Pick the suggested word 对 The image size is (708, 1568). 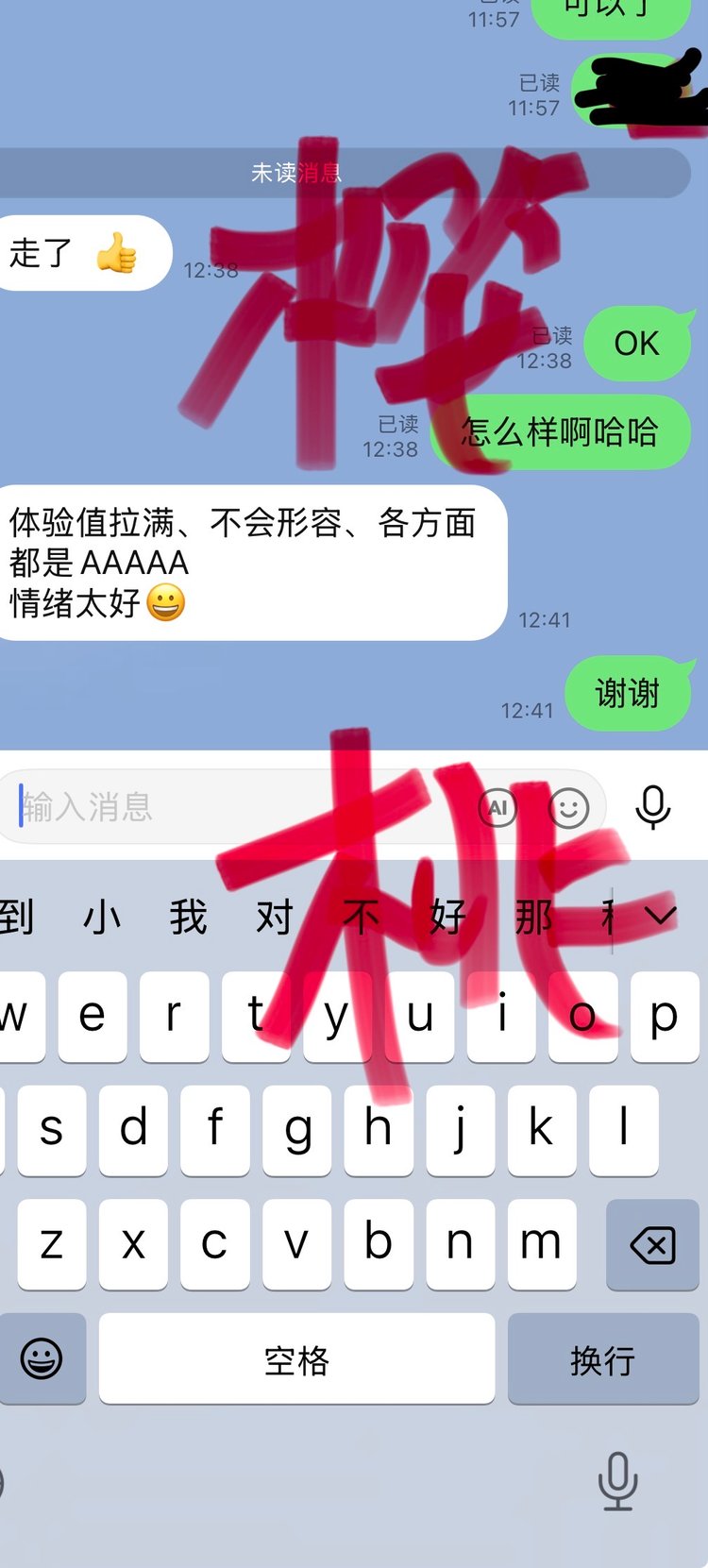(x=275, y=917)
